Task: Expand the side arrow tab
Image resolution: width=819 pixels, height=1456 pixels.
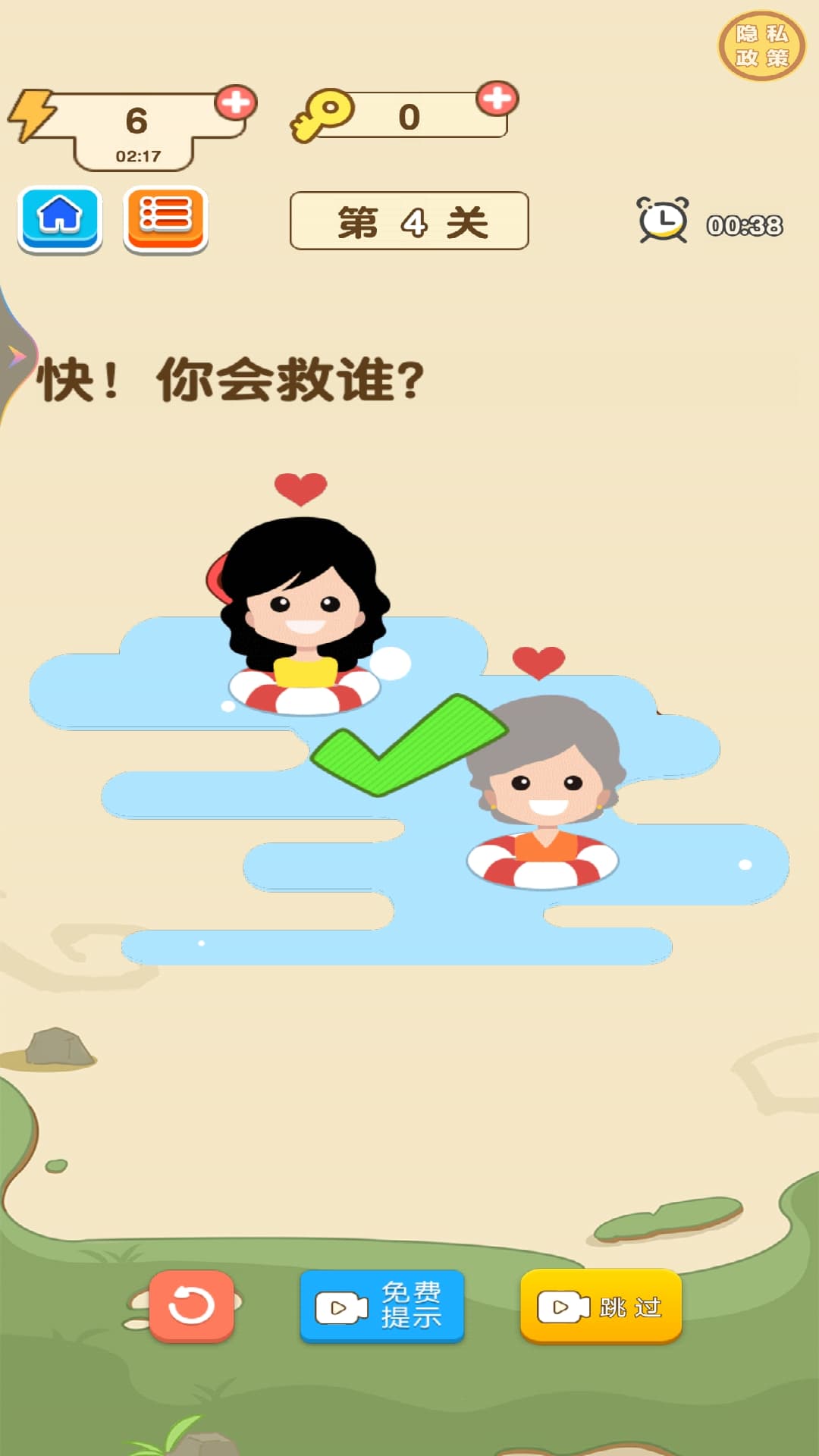Action: click(x=15, y=356)
